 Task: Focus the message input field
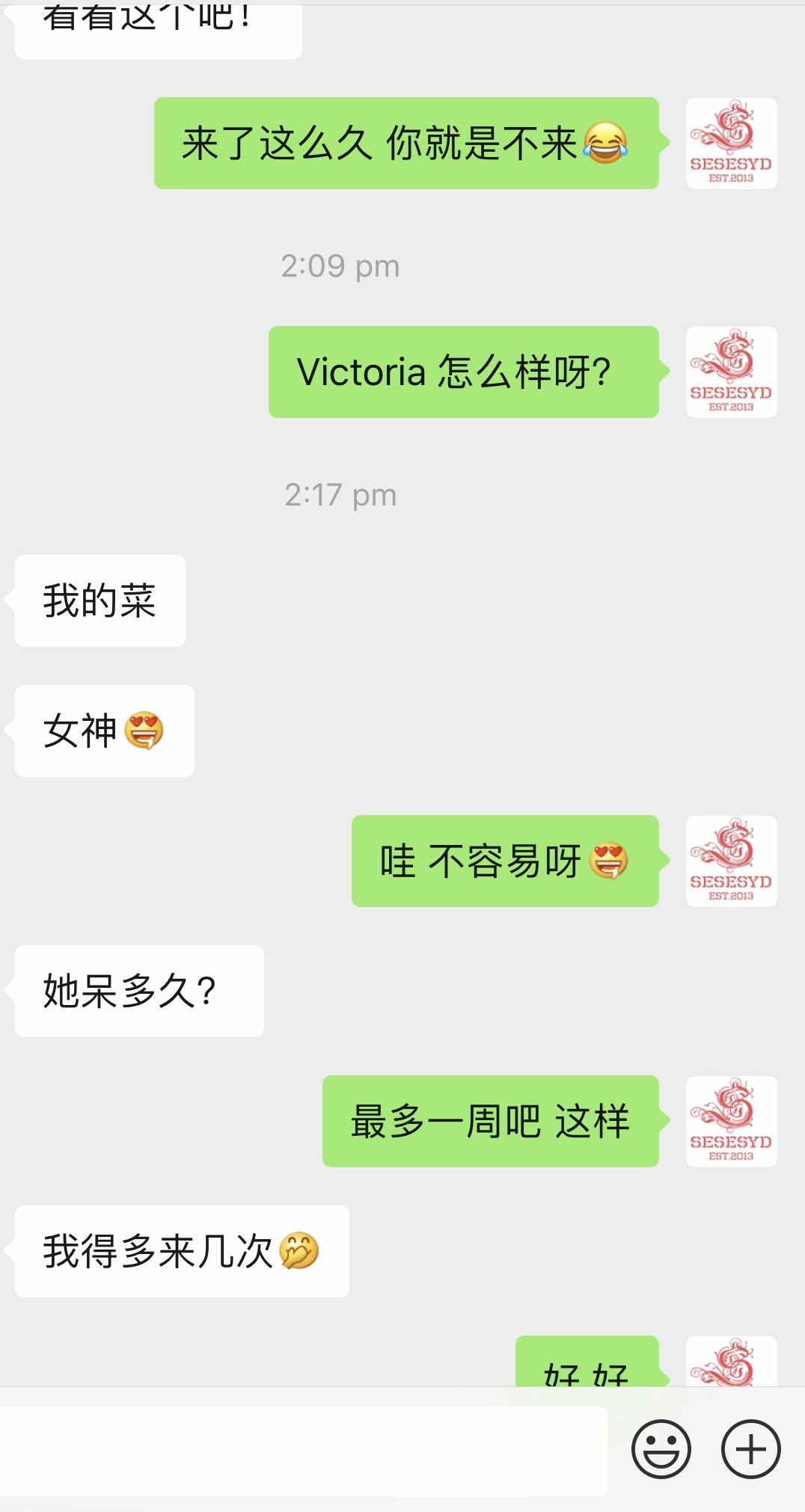click(x=303, y=1451)
